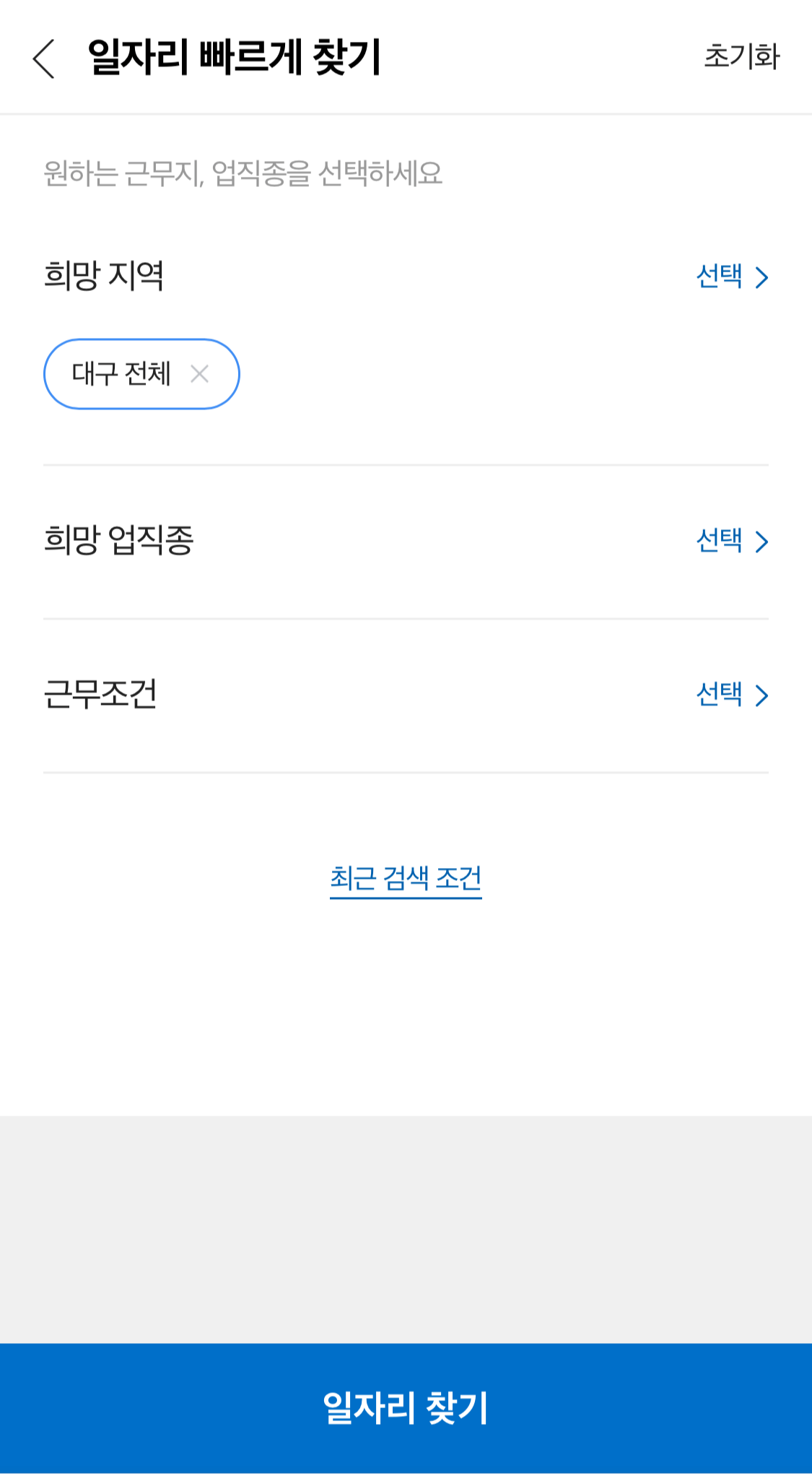The image size is (812, 1476).
Task: Tap the chevron next to 희망 지역
Action: coord(761,277)
